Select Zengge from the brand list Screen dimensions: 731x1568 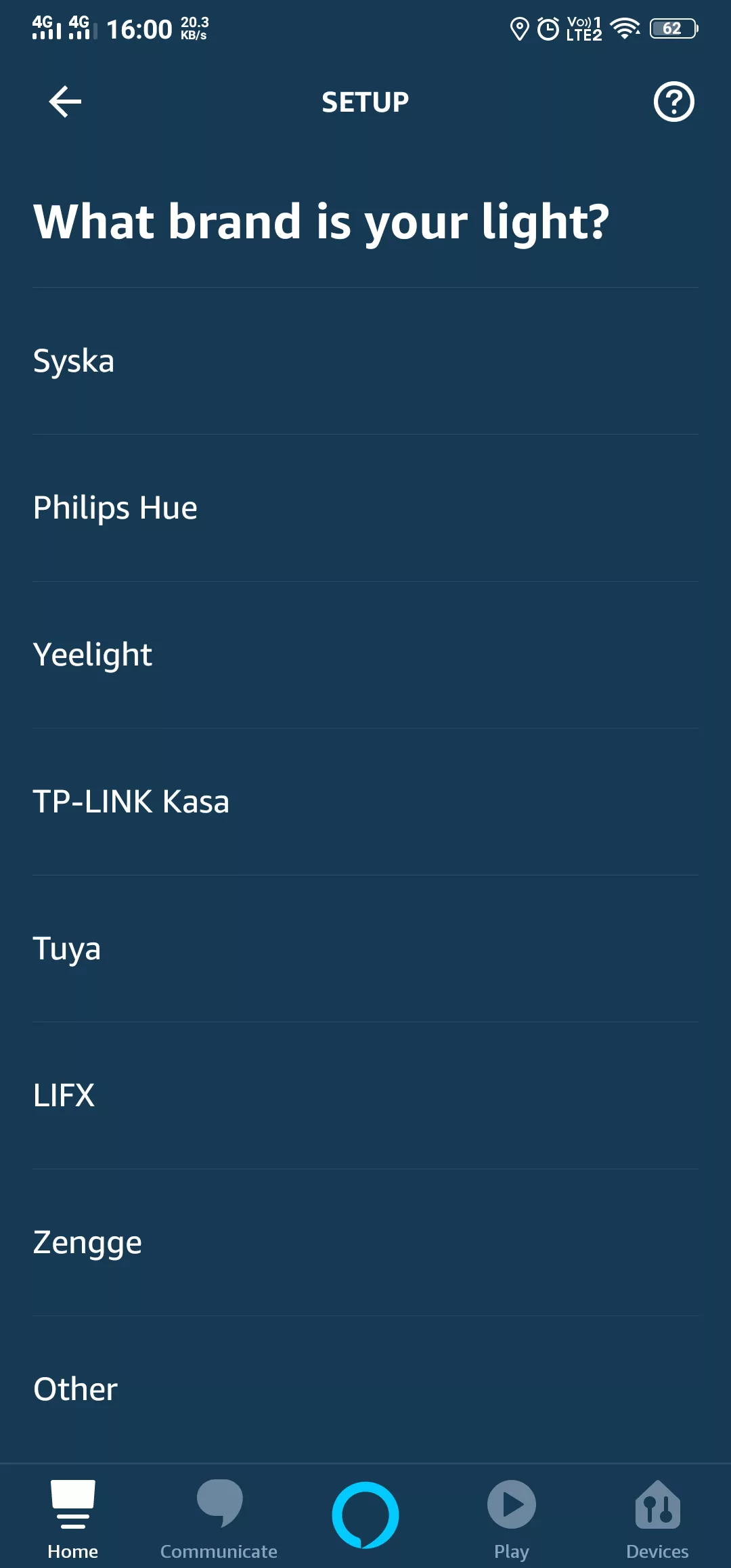click(x=365, y=1242)
